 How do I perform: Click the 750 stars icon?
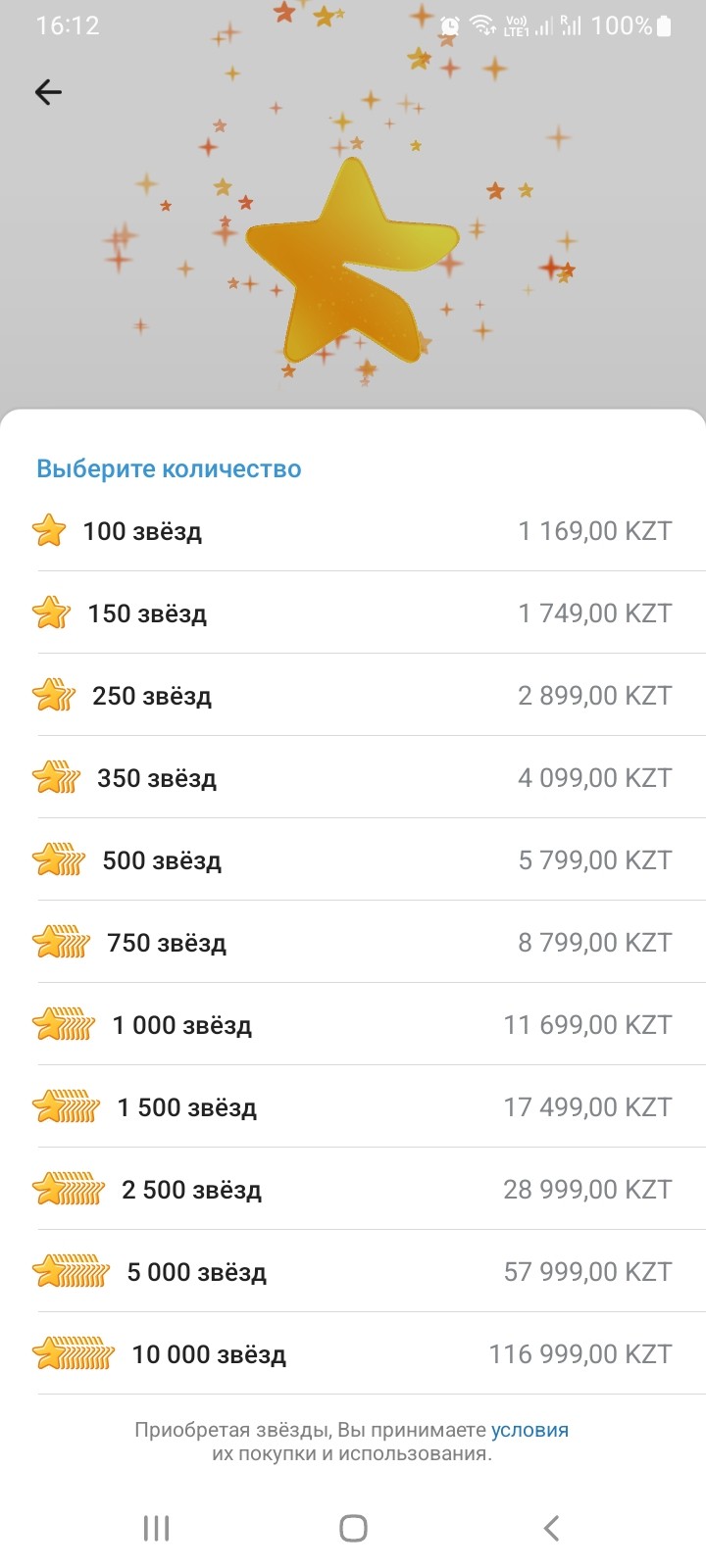click(x=63, y=943)
